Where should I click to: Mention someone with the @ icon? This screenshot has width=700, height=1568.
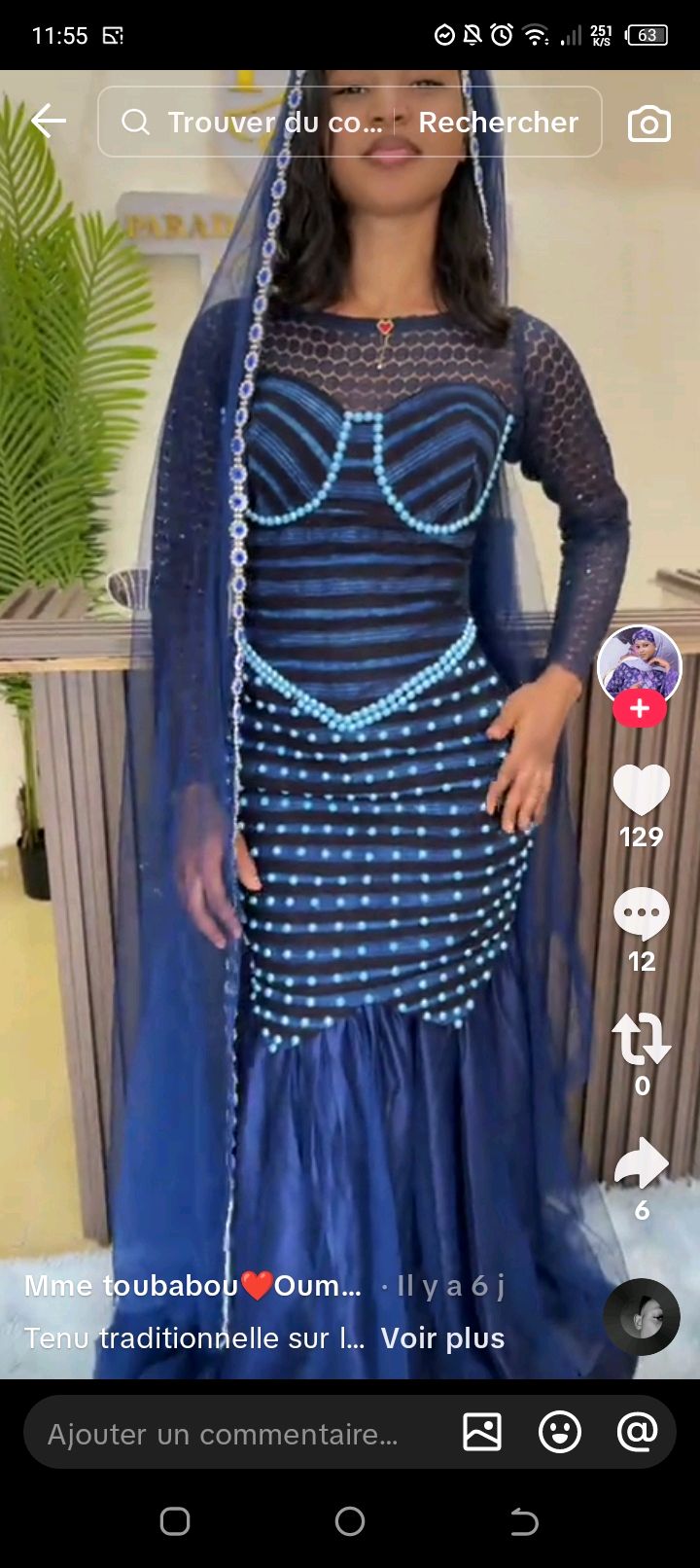coord(638,1433)
